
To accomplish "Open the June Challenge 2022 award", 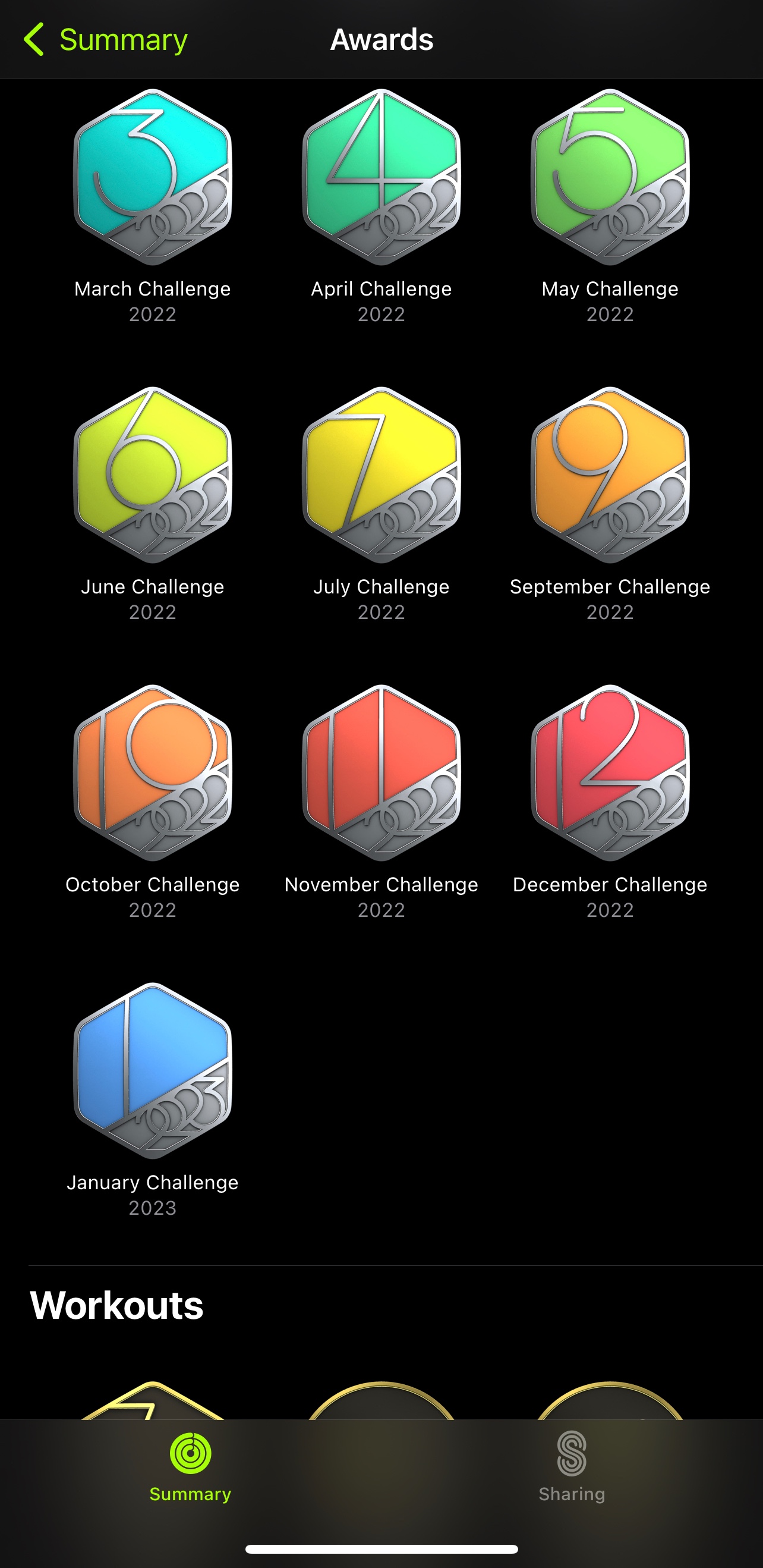I will coord(153,475).
